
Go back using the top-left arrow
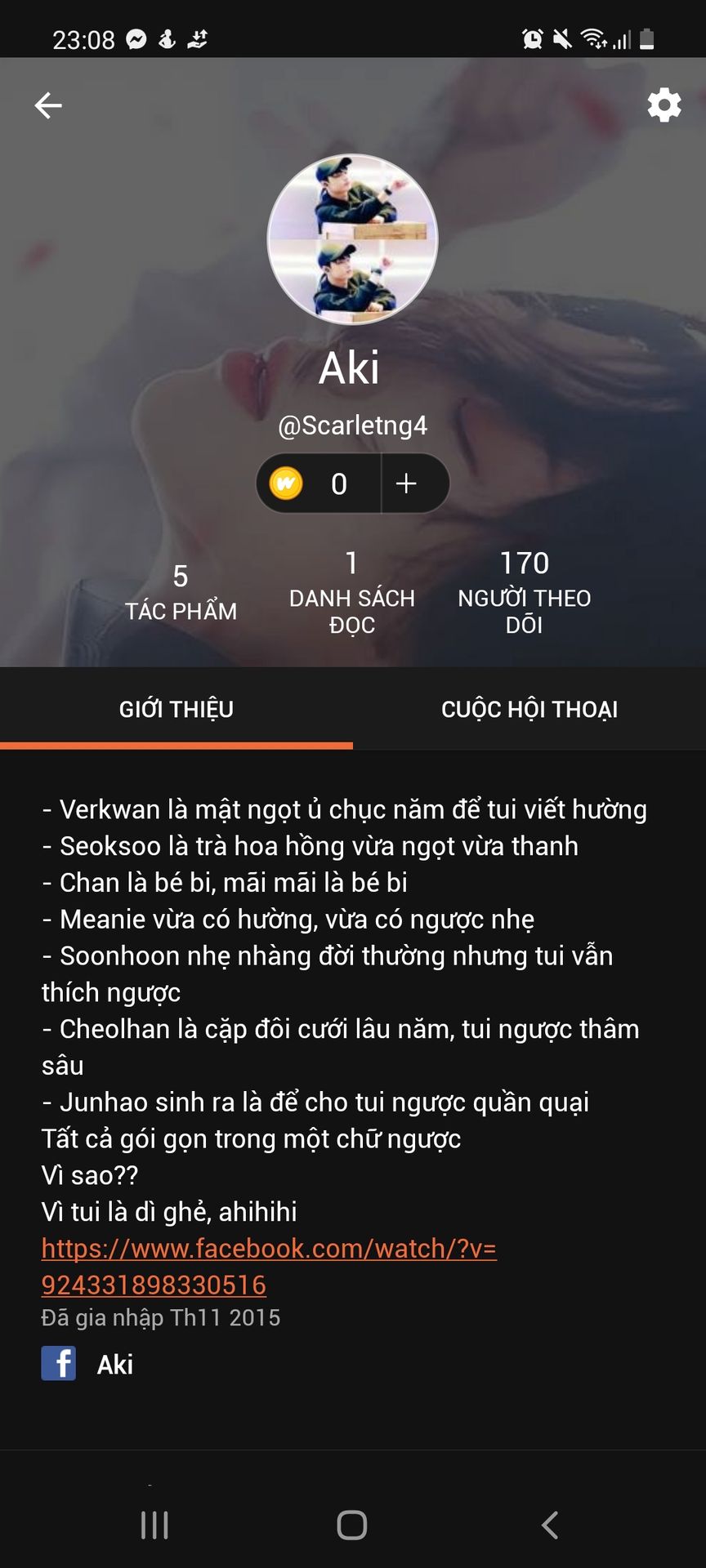point(48,105)
